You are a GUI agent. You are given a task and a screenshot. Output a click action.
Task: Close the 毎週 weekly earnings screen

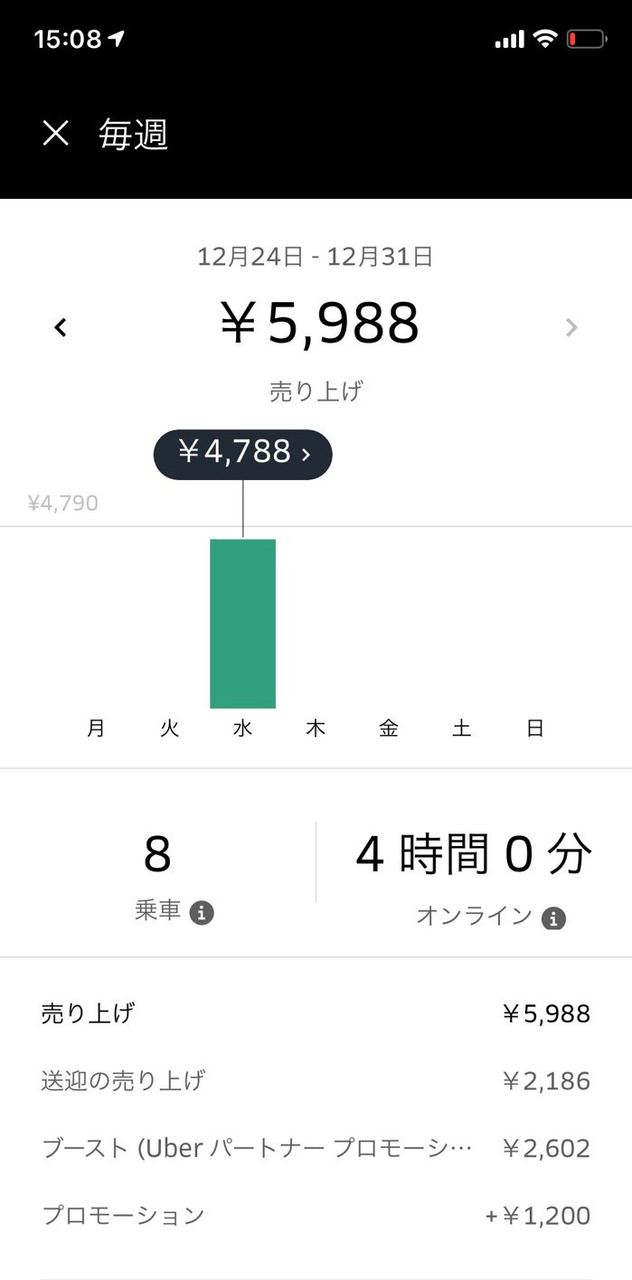click(56, 133)
